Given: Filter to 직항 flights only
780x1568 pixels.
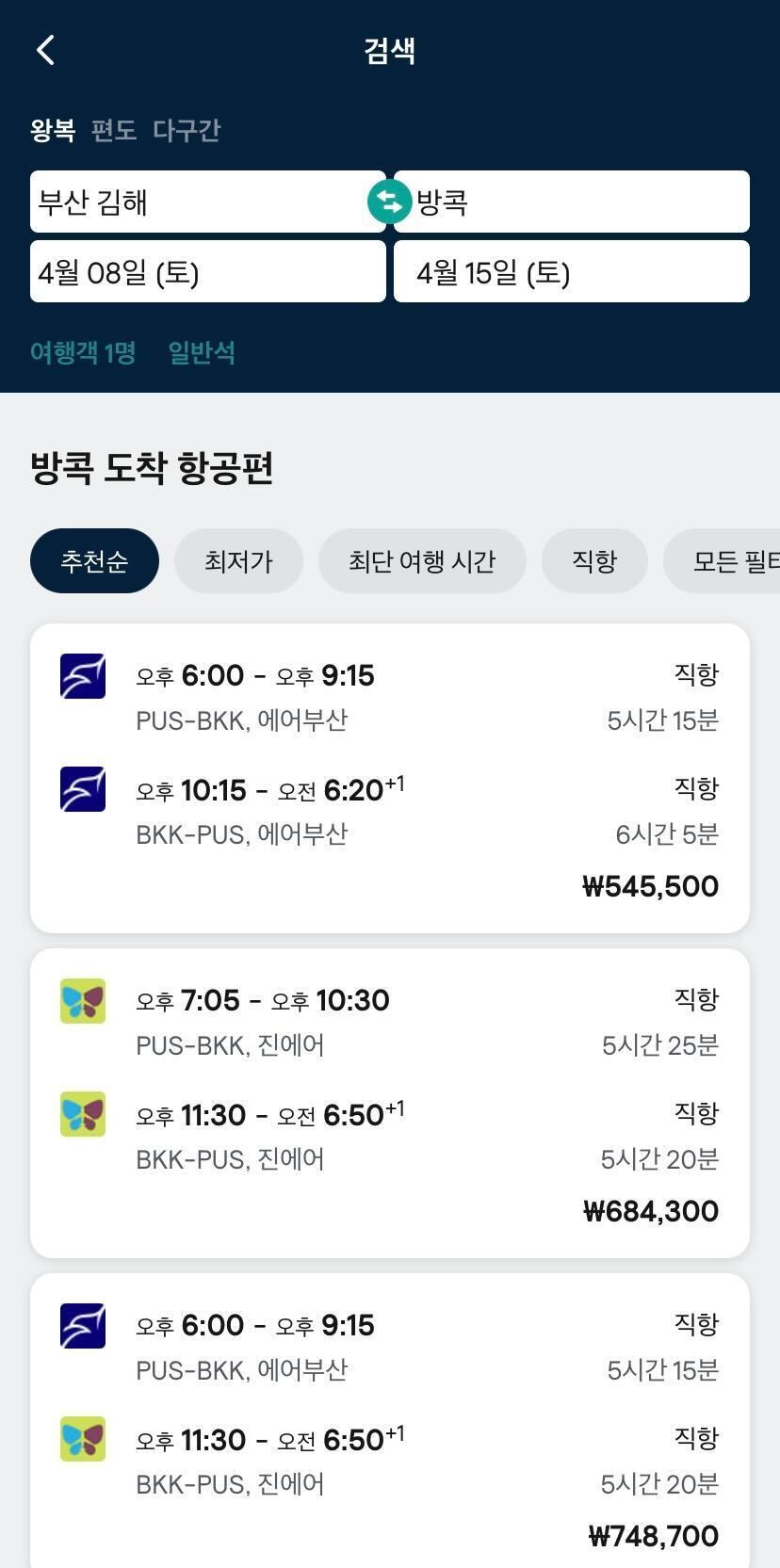Looking at the screenshot, I should click(594, 561).
